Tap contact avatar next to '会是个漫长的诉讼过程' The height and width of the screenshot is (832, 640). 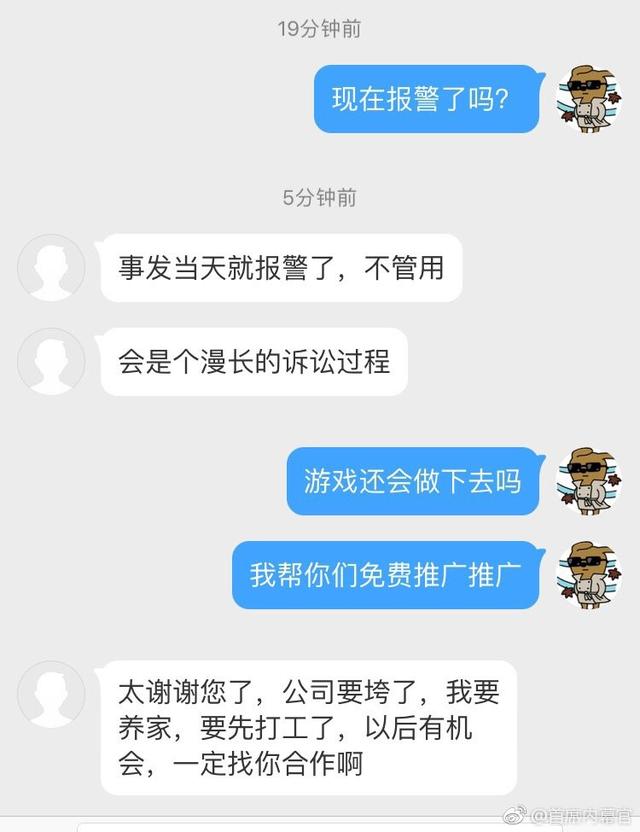[52, 361]
